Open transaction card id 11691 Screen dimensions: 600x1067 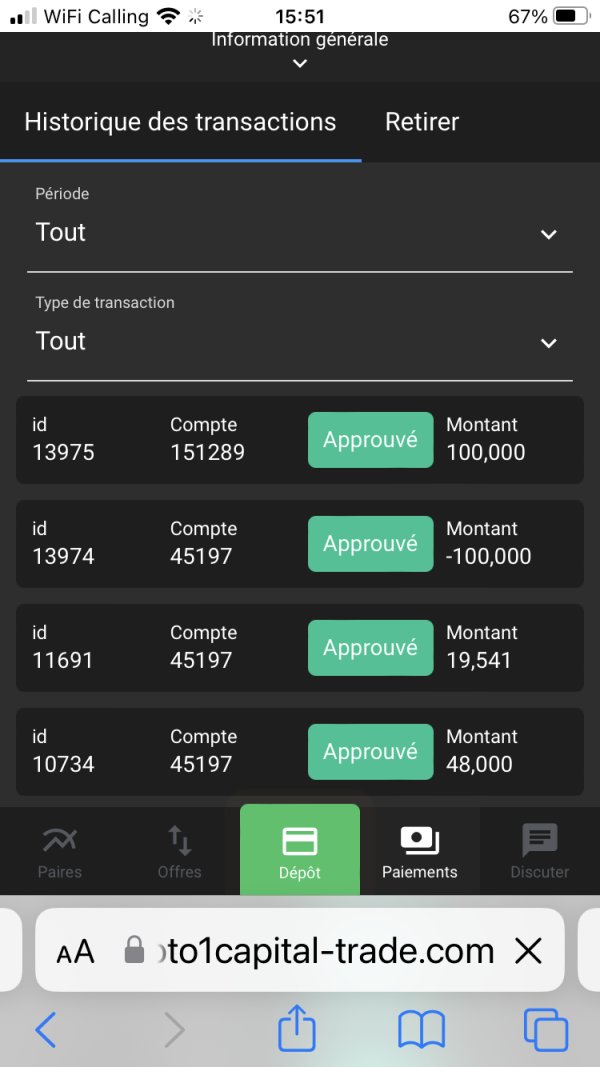(x=299, y=648)
